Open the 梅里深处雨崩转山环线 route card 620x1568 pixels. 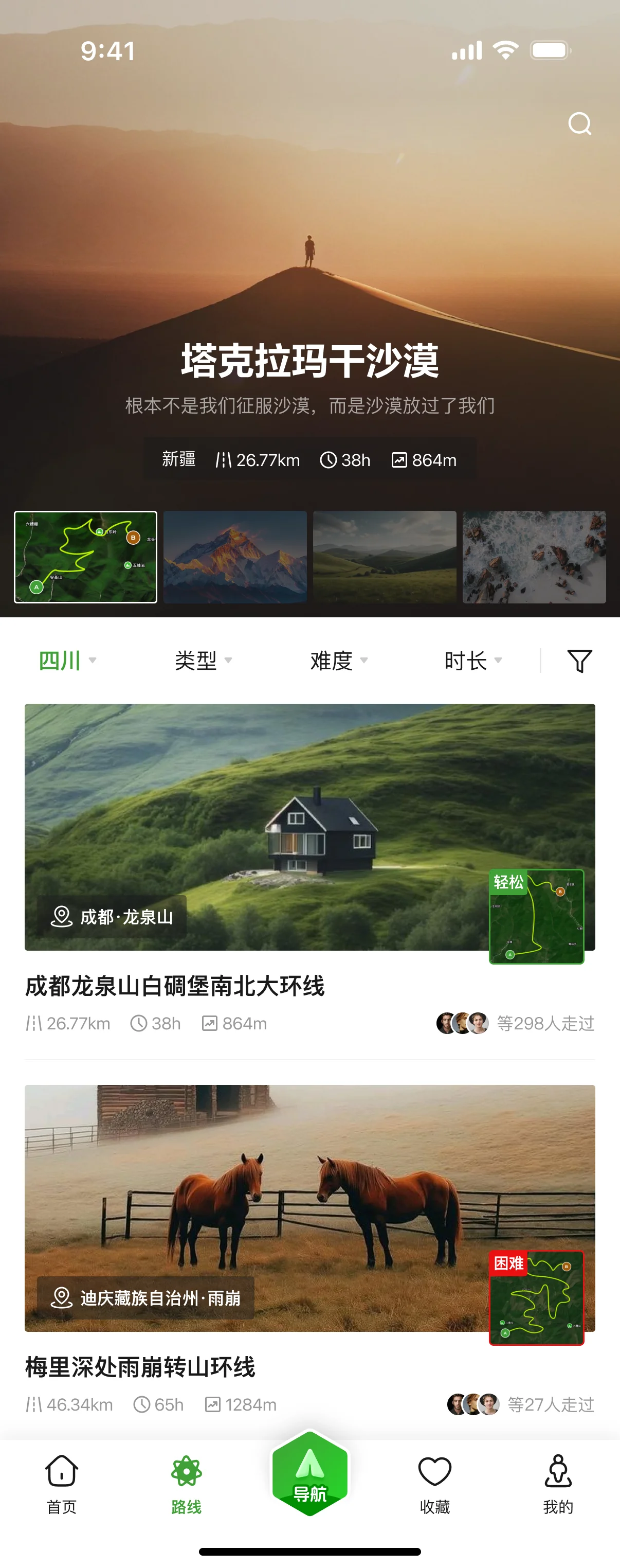(x=309, y=1250)
